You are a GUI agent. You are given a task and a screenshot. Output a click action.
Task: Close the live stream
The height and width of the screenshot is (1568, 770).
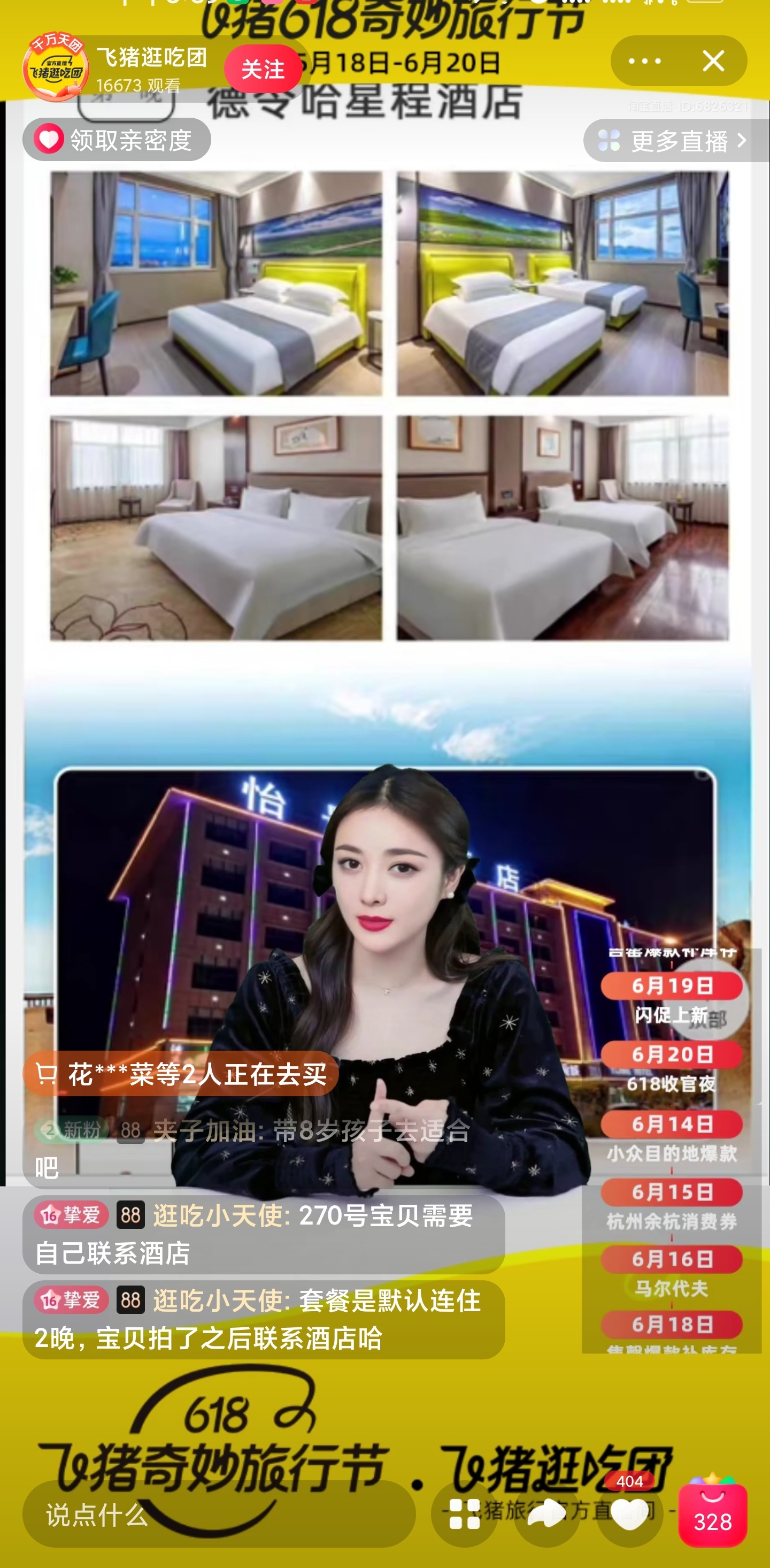tap(713, 61)
